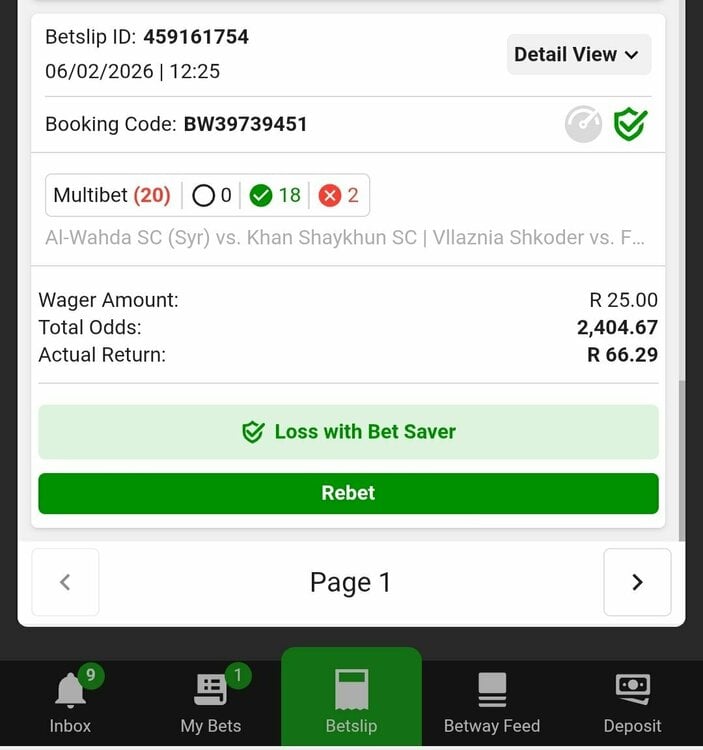Open the Deposit tab

pyautogui.click(x=632, y=704)
